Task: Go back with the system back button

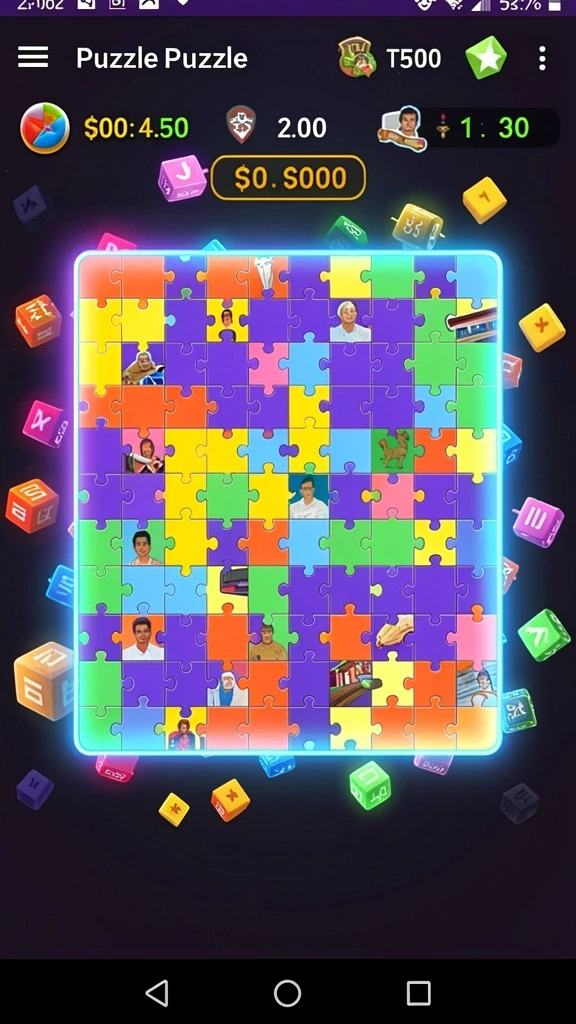Action: [x=157, y=993]
